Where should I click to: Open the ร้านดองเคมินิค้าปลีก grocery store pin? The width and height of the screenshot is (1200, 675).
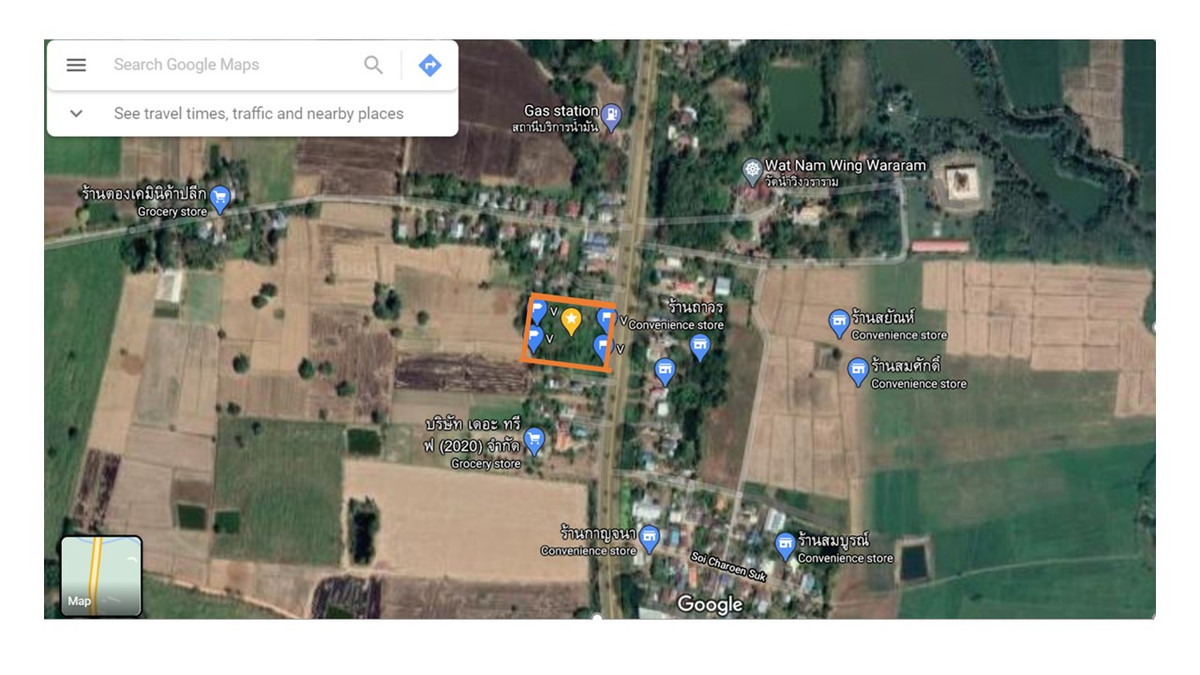tap(220, 197)
